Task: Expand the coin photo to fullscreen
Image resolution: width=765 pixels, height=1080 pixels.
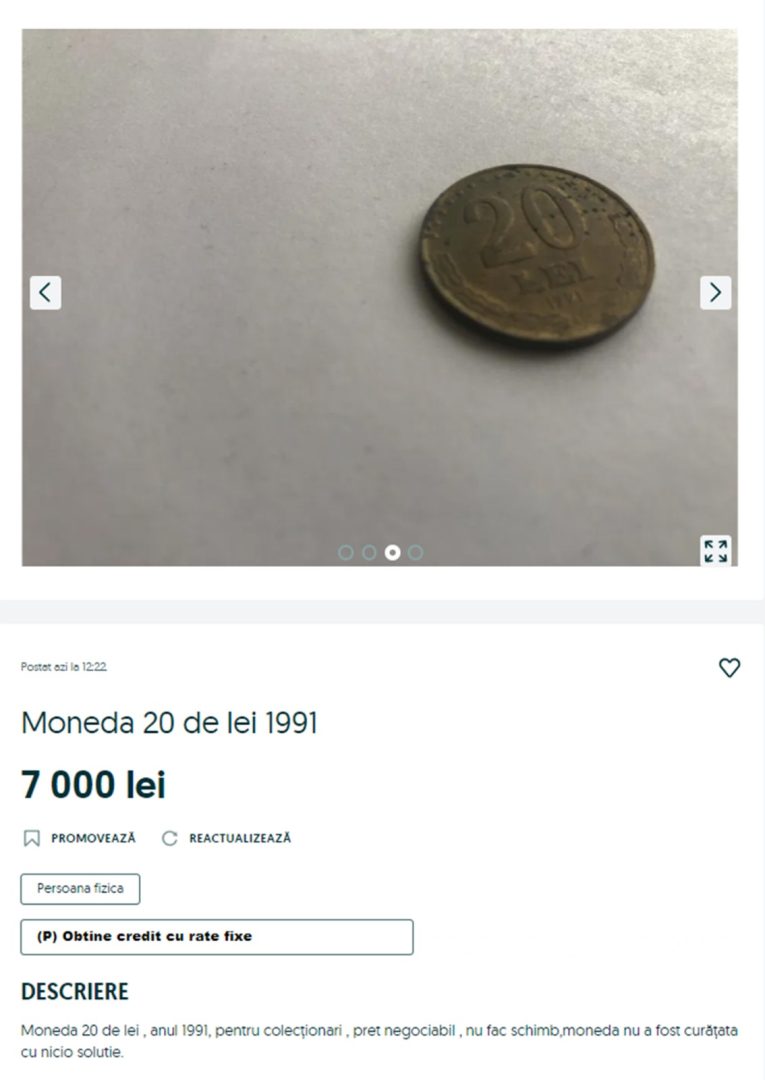Action: [x=715, y=550]
